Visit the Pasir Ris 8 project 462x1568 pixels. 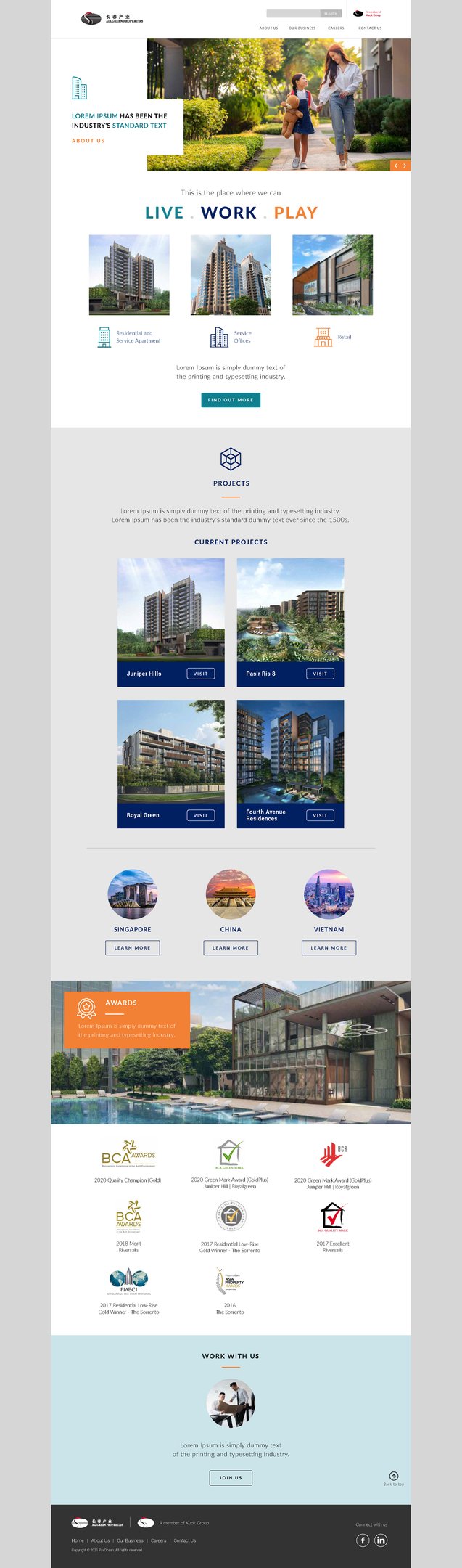pos(320,674)
